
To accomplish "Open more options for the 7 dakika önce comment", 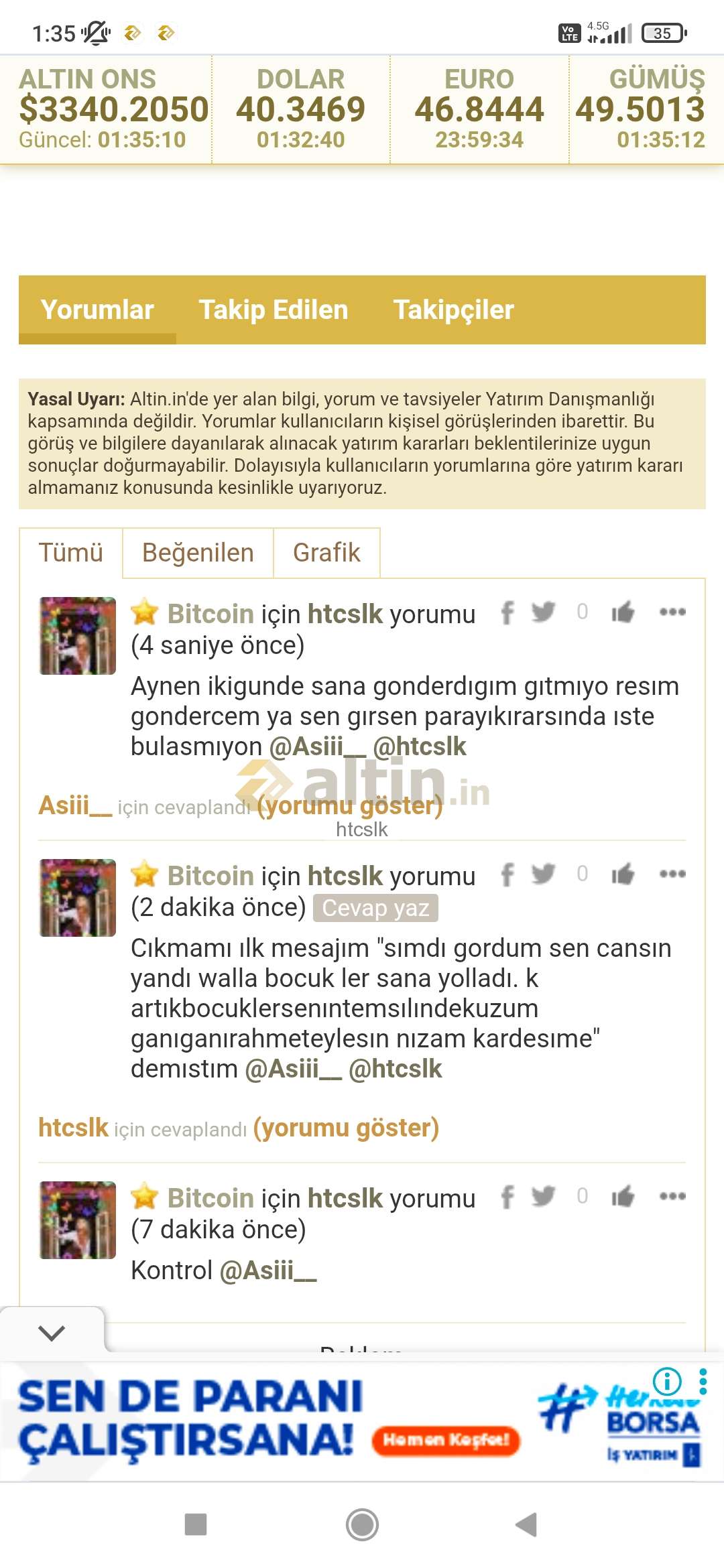I will tap(672, 1196).
